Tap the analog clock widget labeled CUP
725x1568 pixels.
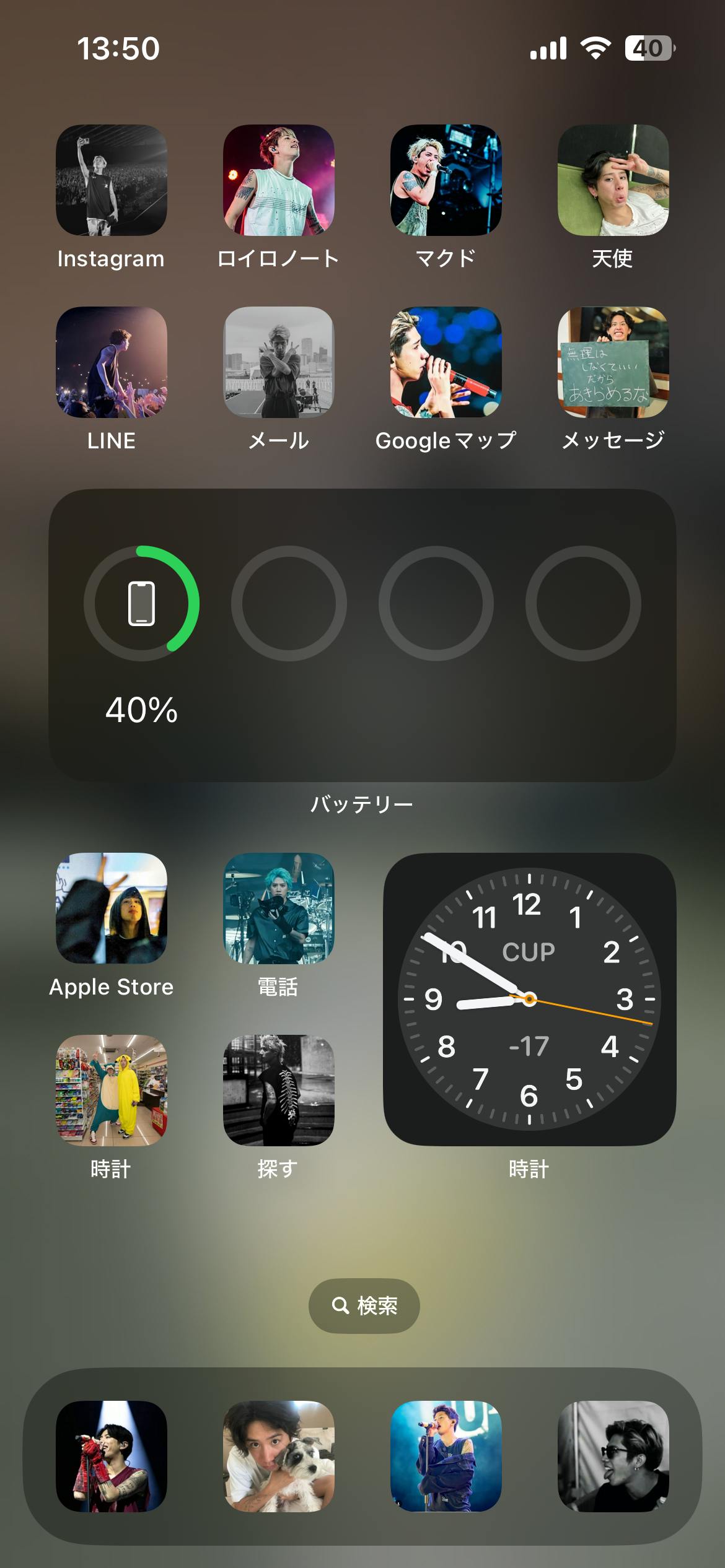click(530, 1000)
